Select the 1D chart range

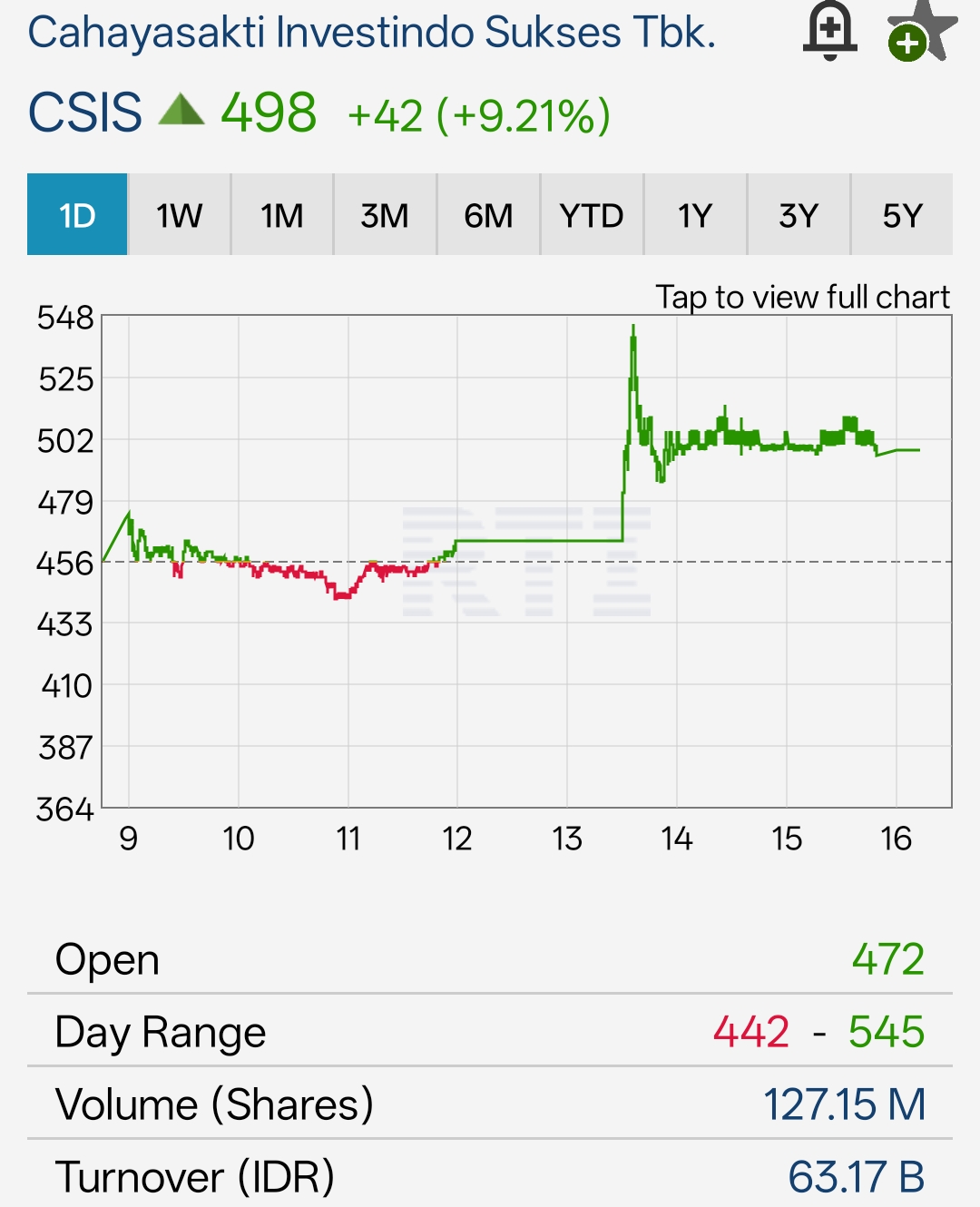pos(77,215)
